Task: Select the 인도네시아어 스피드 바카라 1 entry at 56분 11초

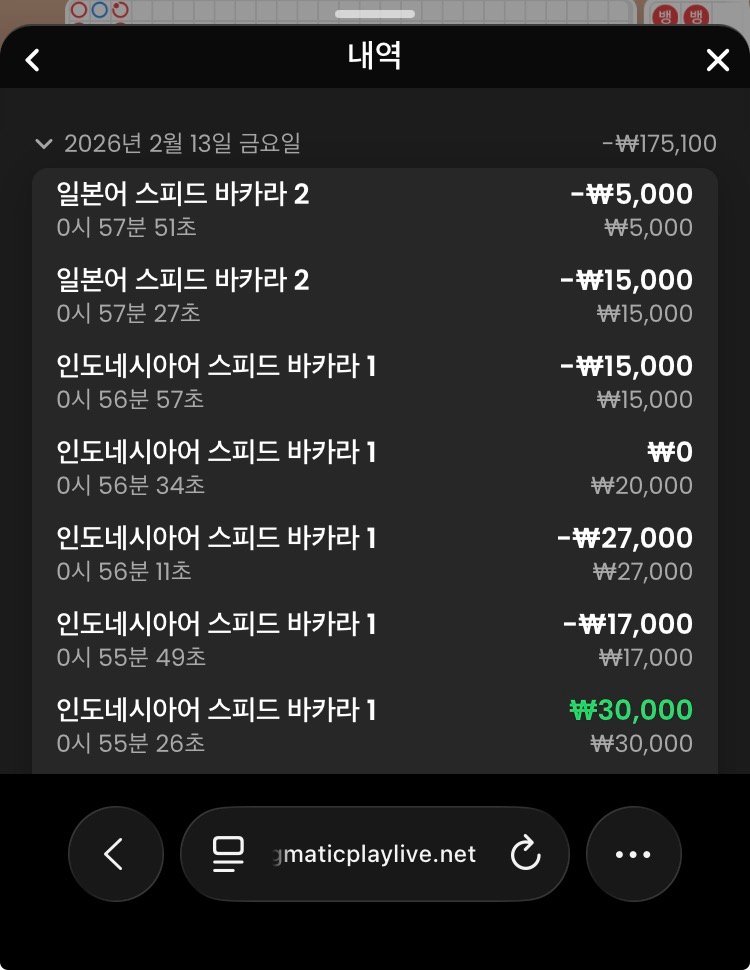Action: click(x=374, y=554)
